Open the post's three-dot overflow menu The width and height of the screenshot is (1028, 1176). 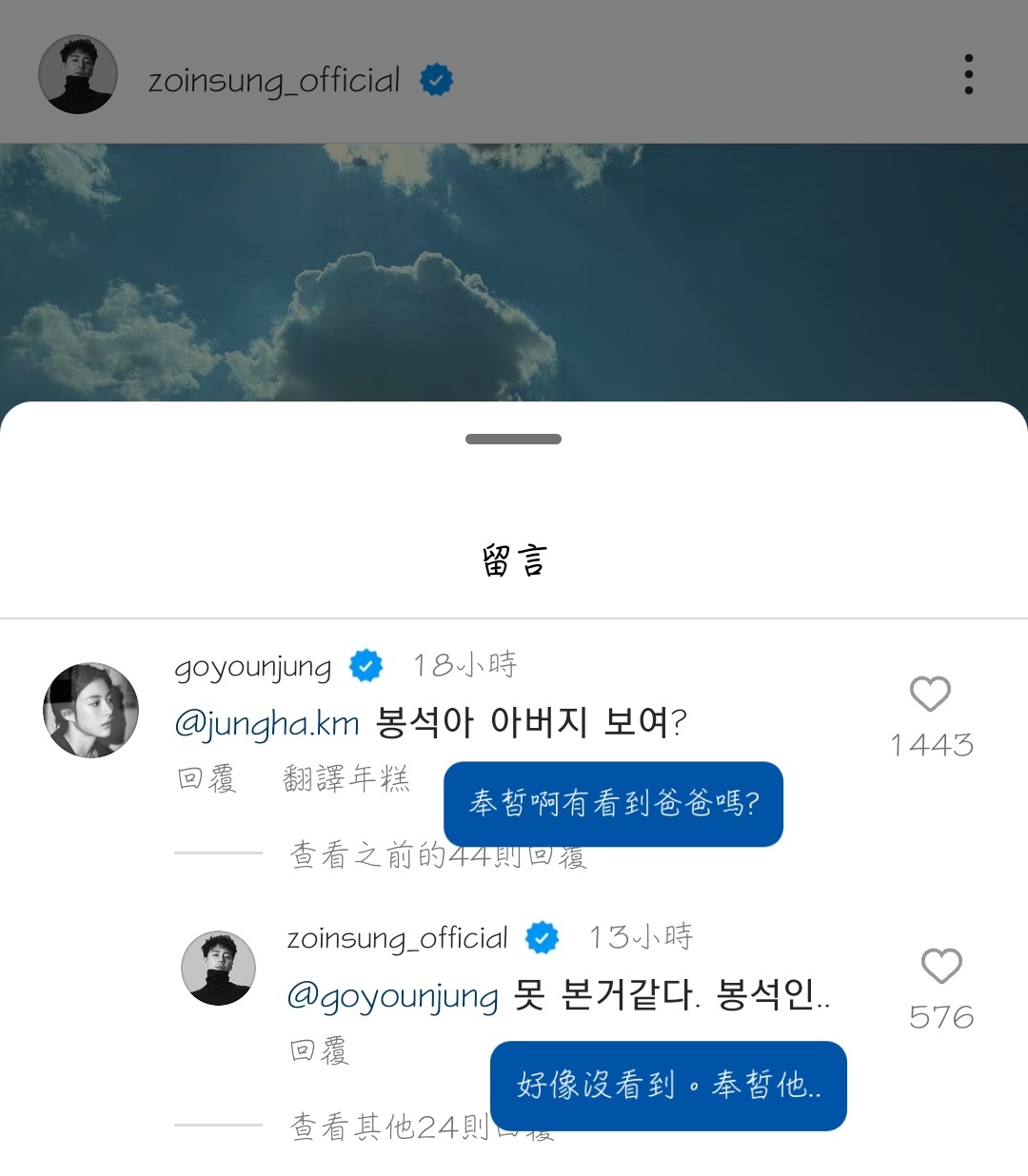[x=968, y=74]
